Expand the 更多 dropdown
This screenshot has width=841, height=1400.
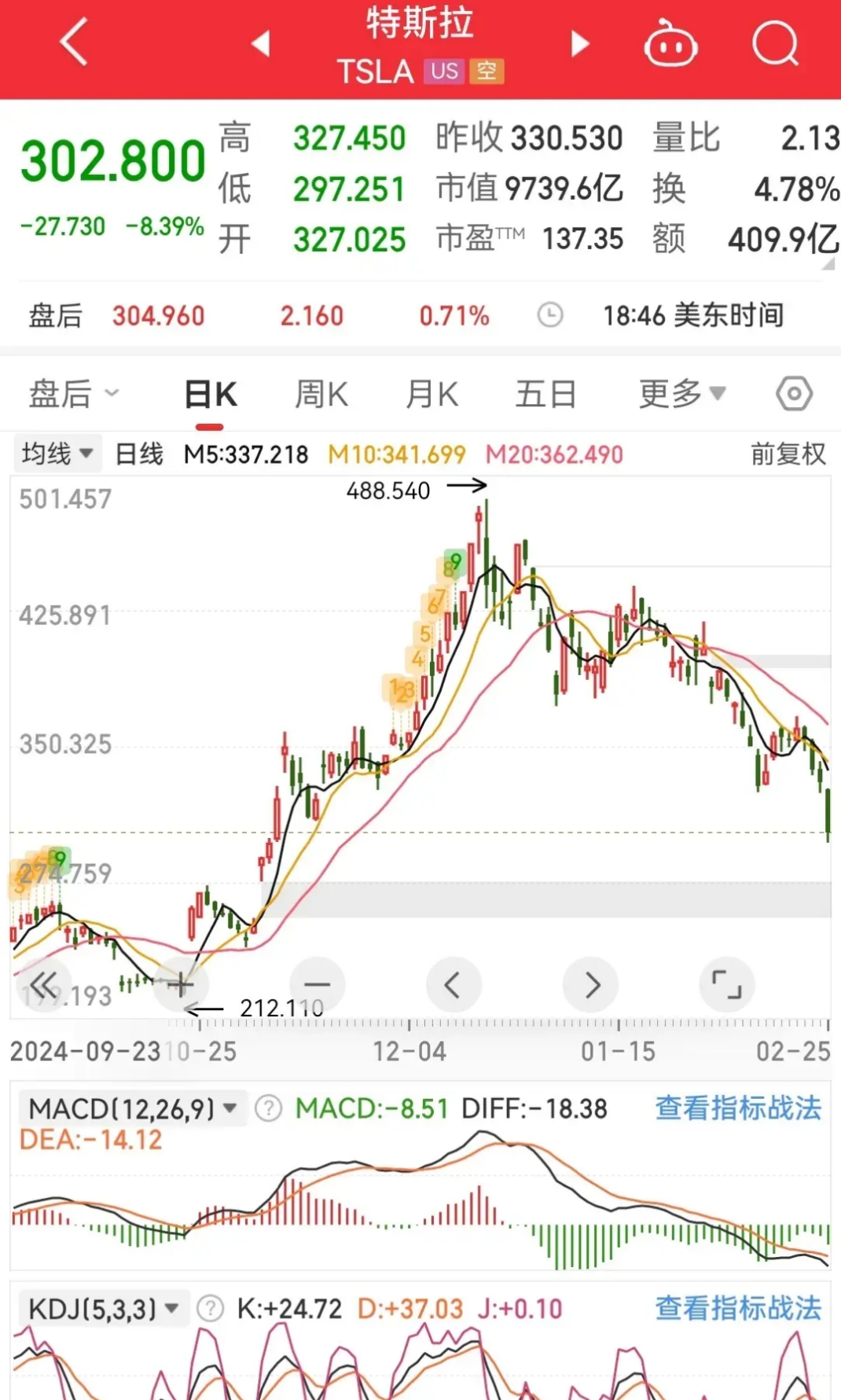click(x=681, y=393)
